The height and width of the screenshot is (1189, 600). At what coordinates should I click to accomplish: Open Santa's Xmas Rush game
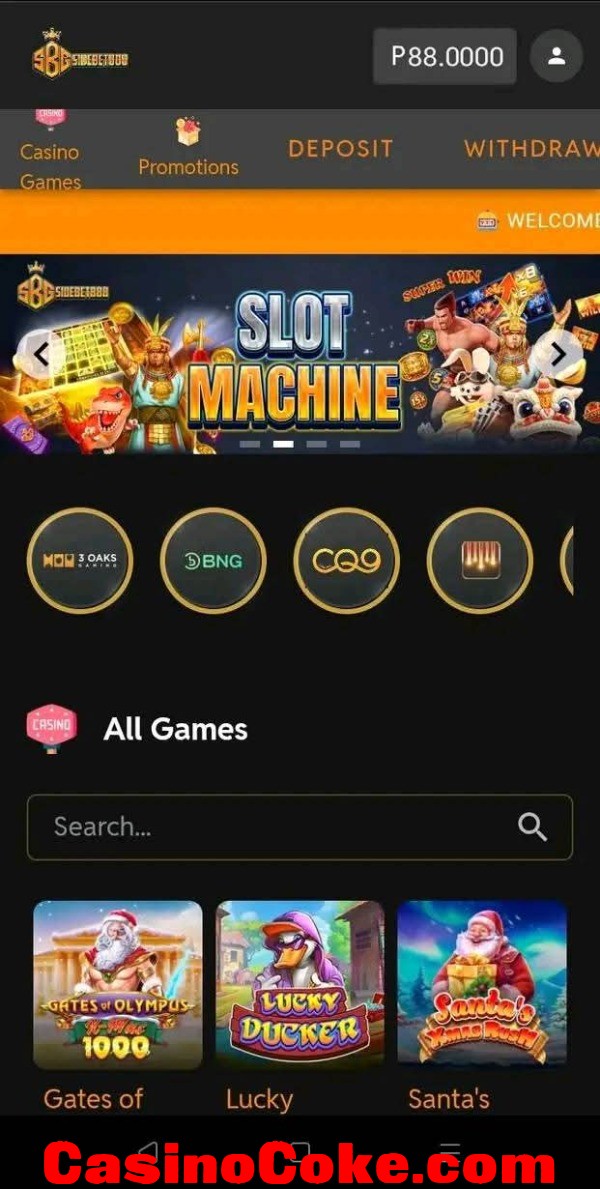[482, 985]
